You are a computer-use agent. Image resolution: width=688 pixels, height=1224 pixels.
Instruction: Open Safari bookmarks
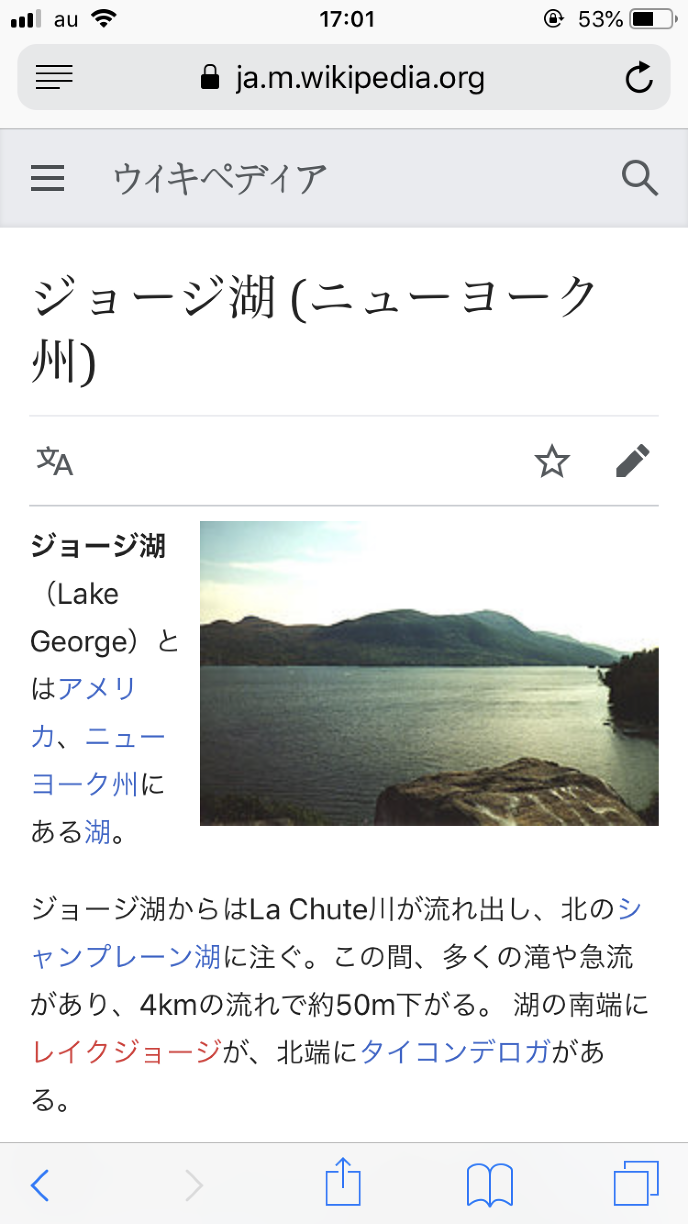tap(490, 1185)
